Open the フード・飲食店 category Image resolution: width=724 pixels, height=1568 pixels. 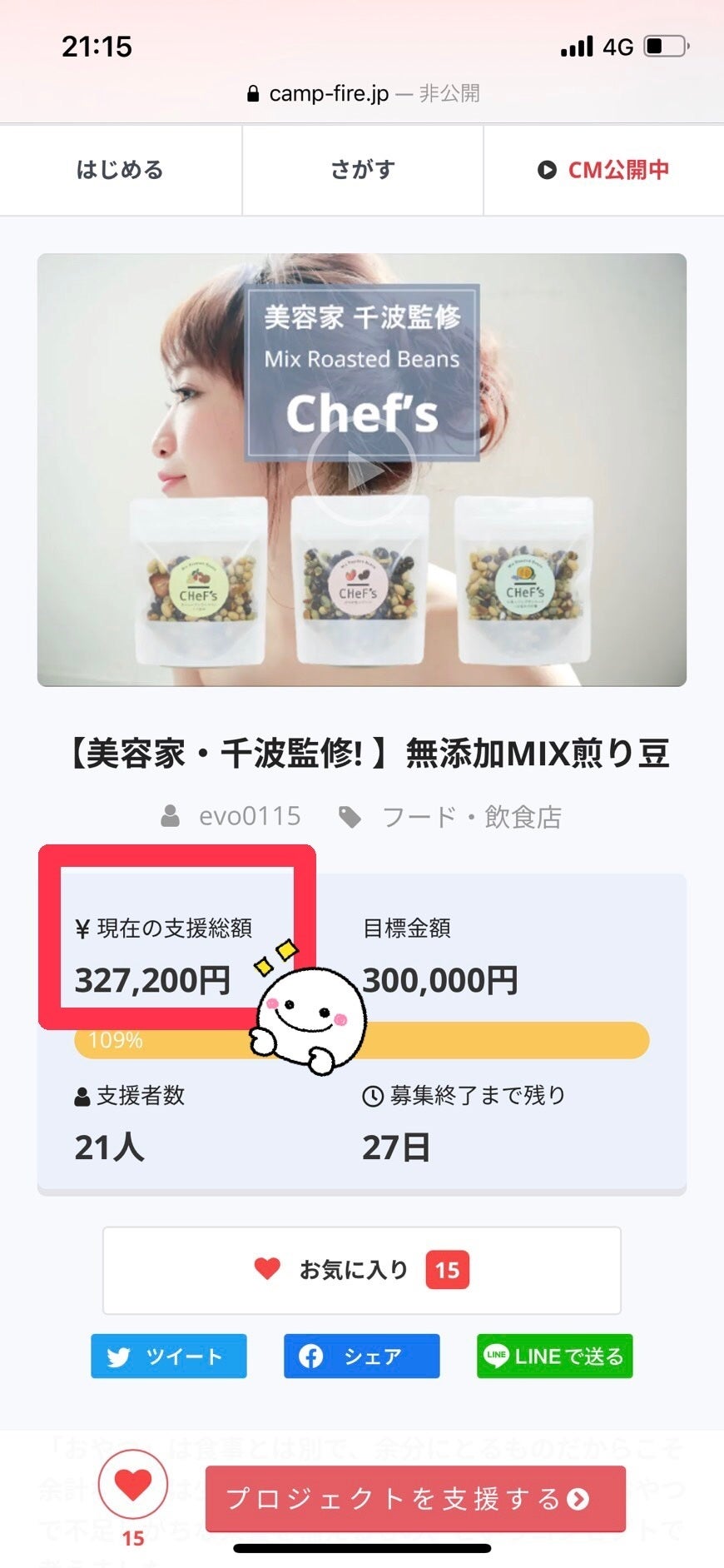pyautogui.click(x=470, y=817)
